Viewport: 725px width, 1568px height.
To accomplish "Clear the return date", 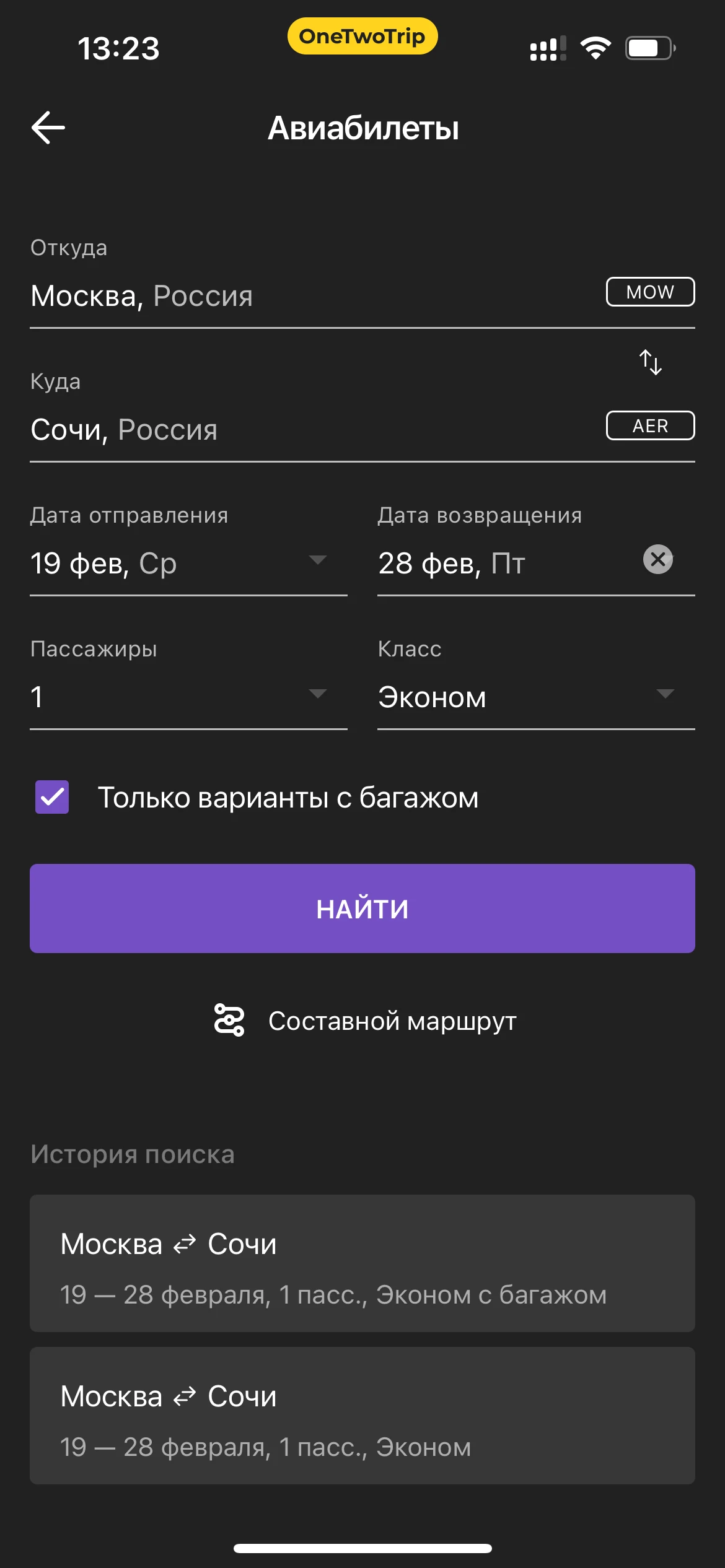I will [658, 560].
